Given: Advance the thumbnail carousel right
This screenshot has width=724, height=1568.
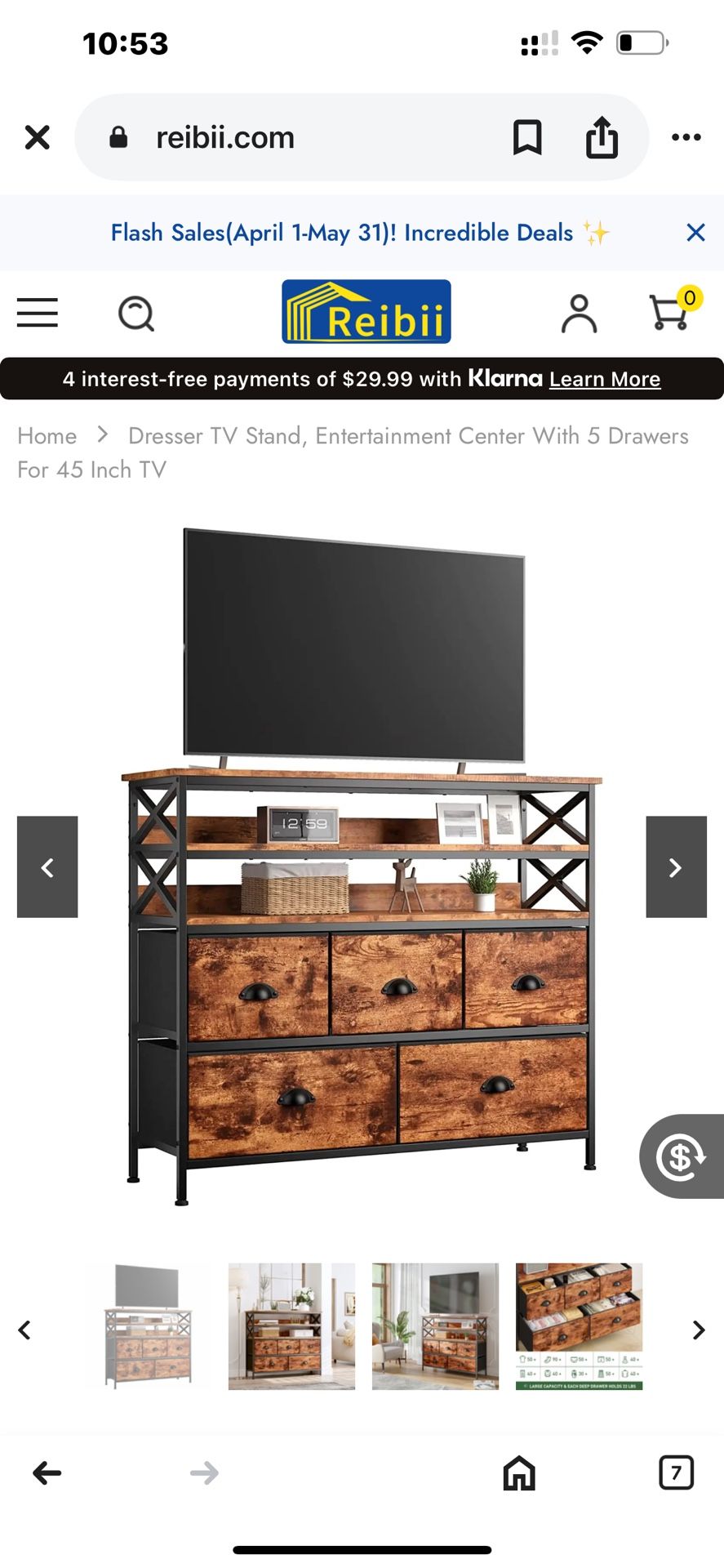Looking at the screenshot, I should click(698, 1330).
